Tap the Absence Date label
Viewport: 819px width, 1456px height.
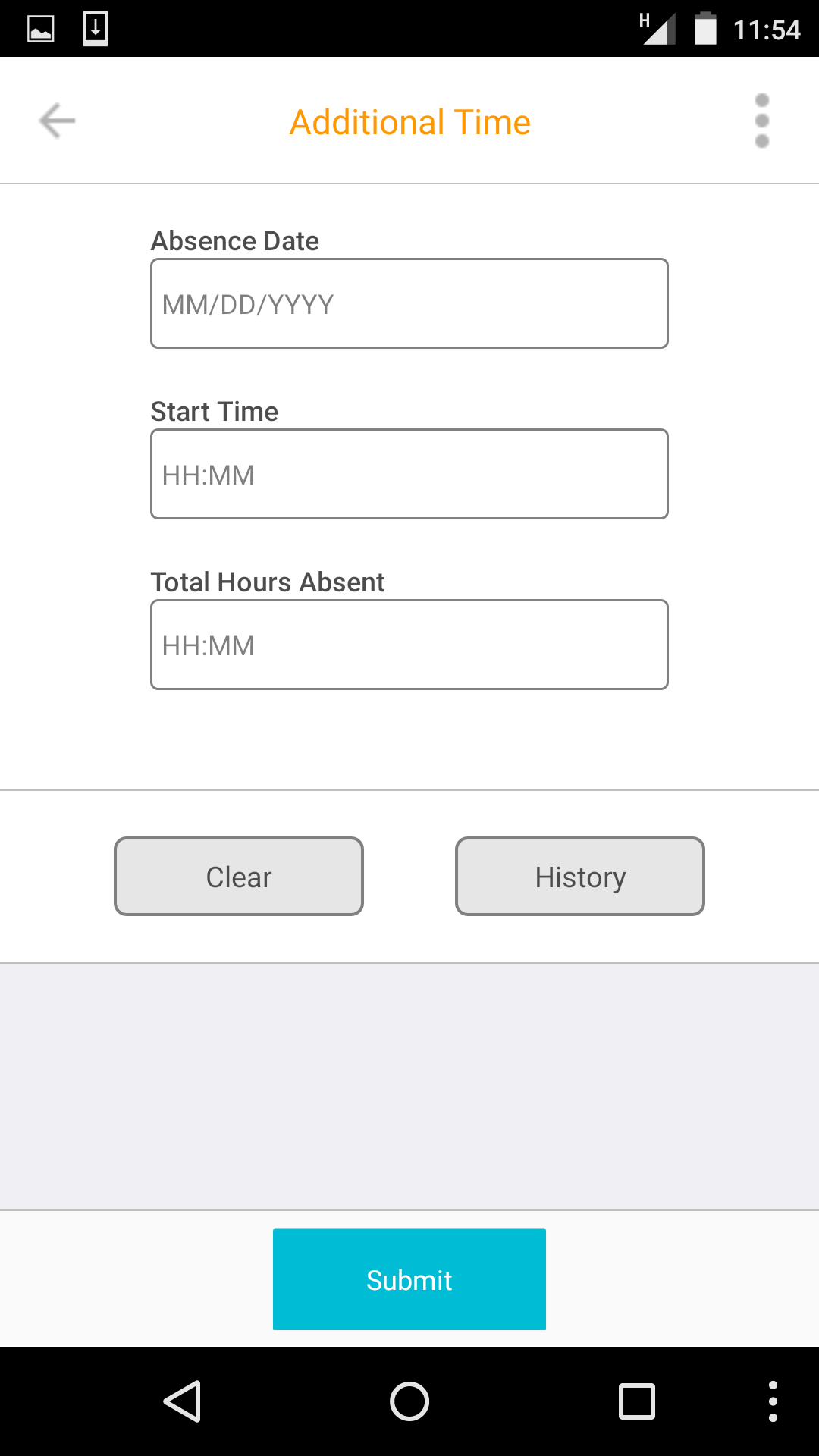[235, 240]
